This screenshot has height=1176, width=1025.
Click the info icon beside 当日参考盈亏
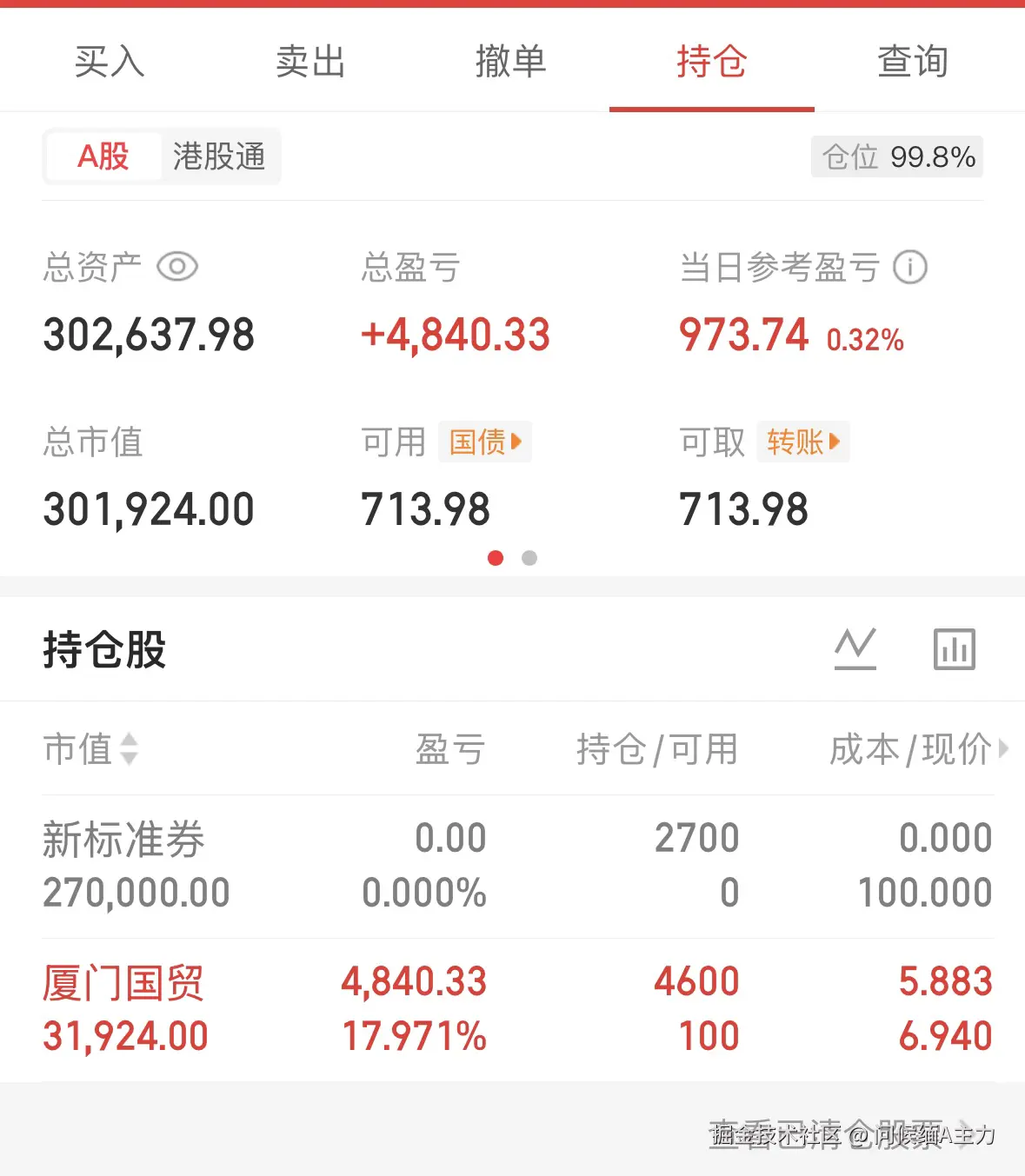pyautogui.click(x=909, y=268)
